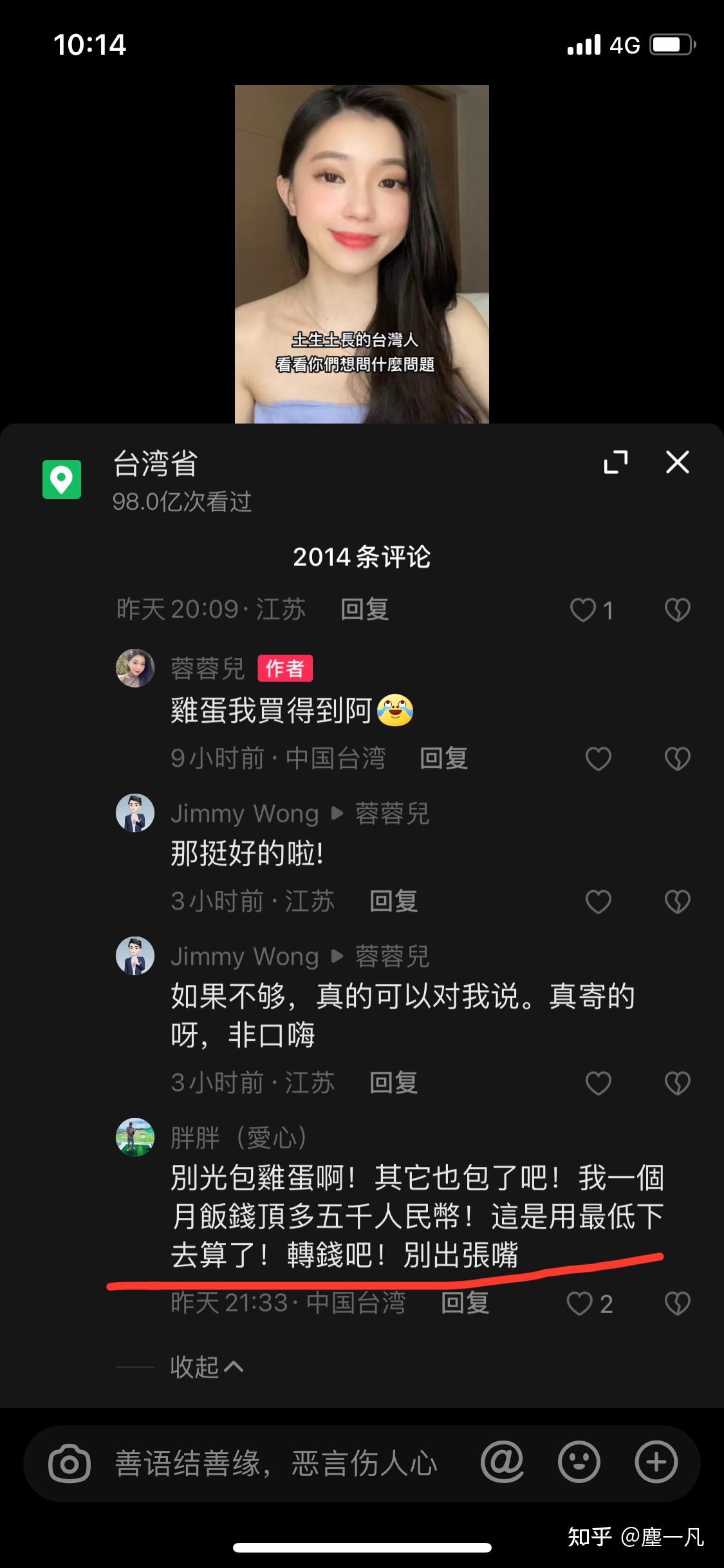Like 蓉蓉兒's comment about eggs
Image resolution: width=724 pixels, height=1568 pixels.
click(x=598, y=758)
